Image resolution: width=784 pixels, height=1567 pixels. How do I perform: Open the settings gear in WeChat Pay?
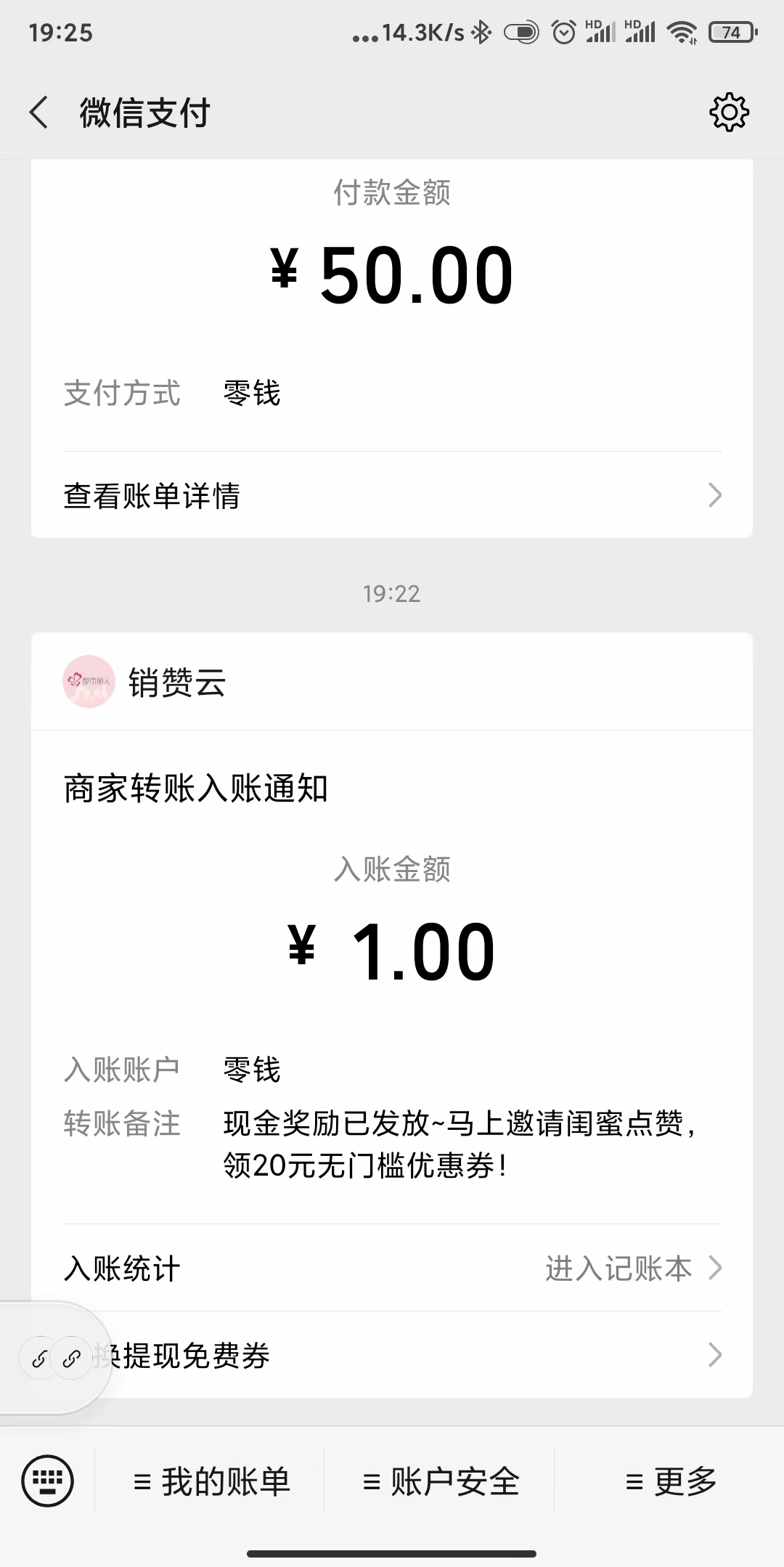730,113
